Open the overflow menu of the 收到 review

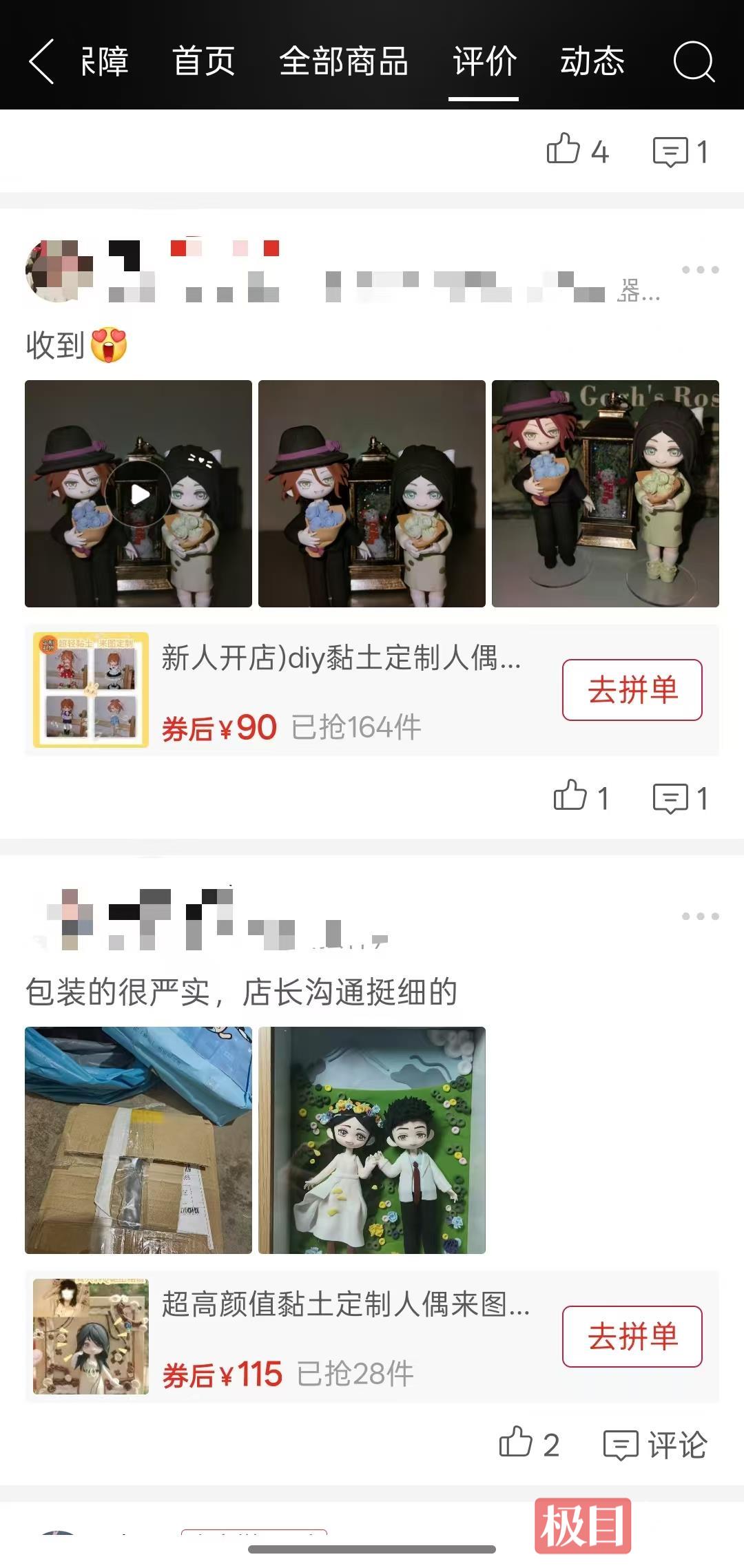pyautogui.click(x=700, y=270)
